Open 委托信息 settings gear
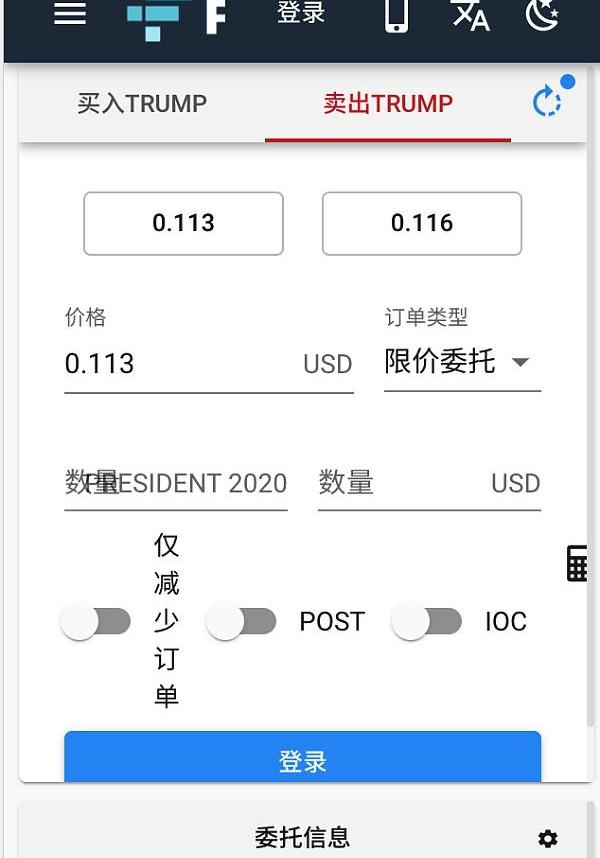This screenshot has height=858, width=600. 547,839
